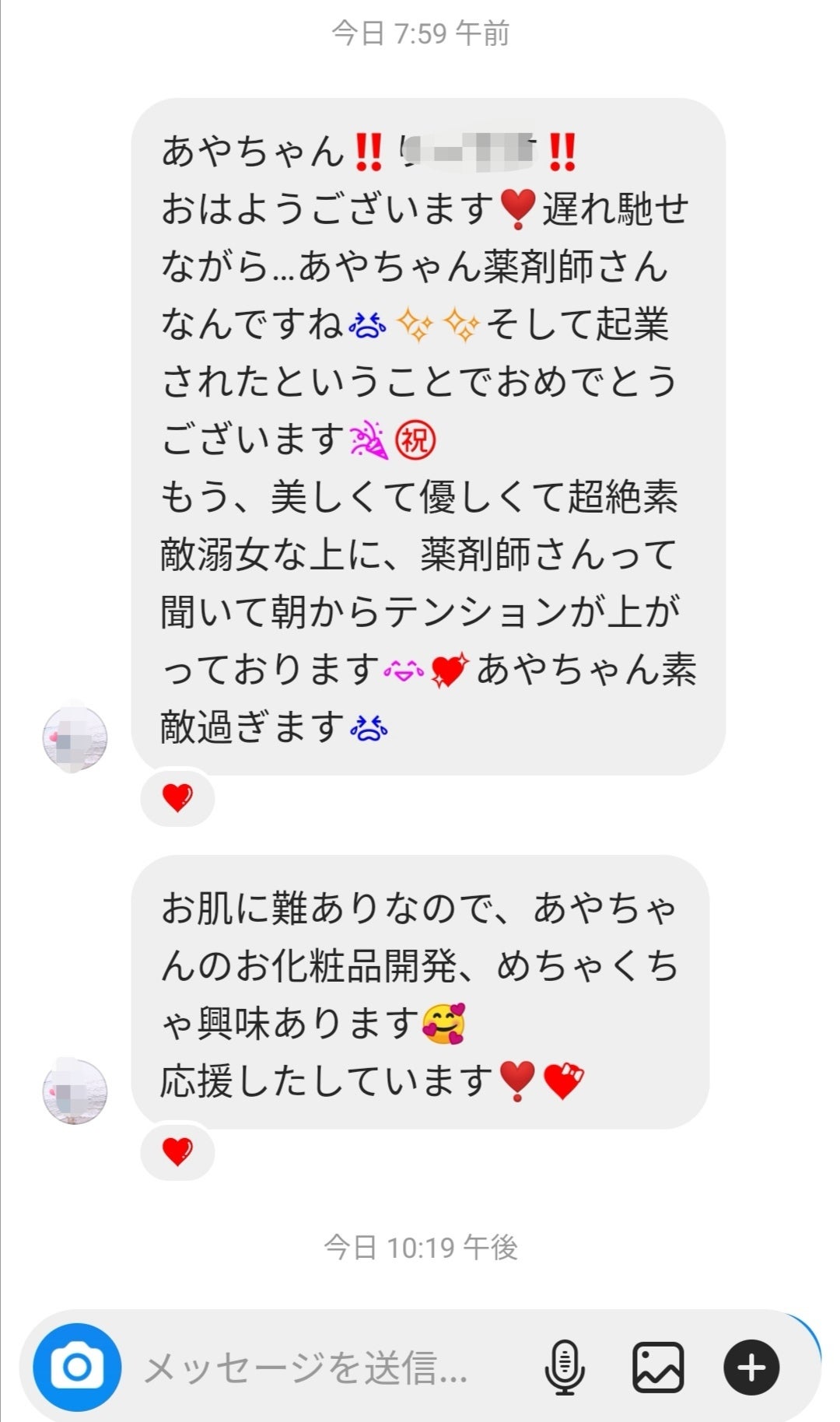Record a voice message with the microphone
The width and height of the screenshot is (840, 1422).
(564, 1368)
